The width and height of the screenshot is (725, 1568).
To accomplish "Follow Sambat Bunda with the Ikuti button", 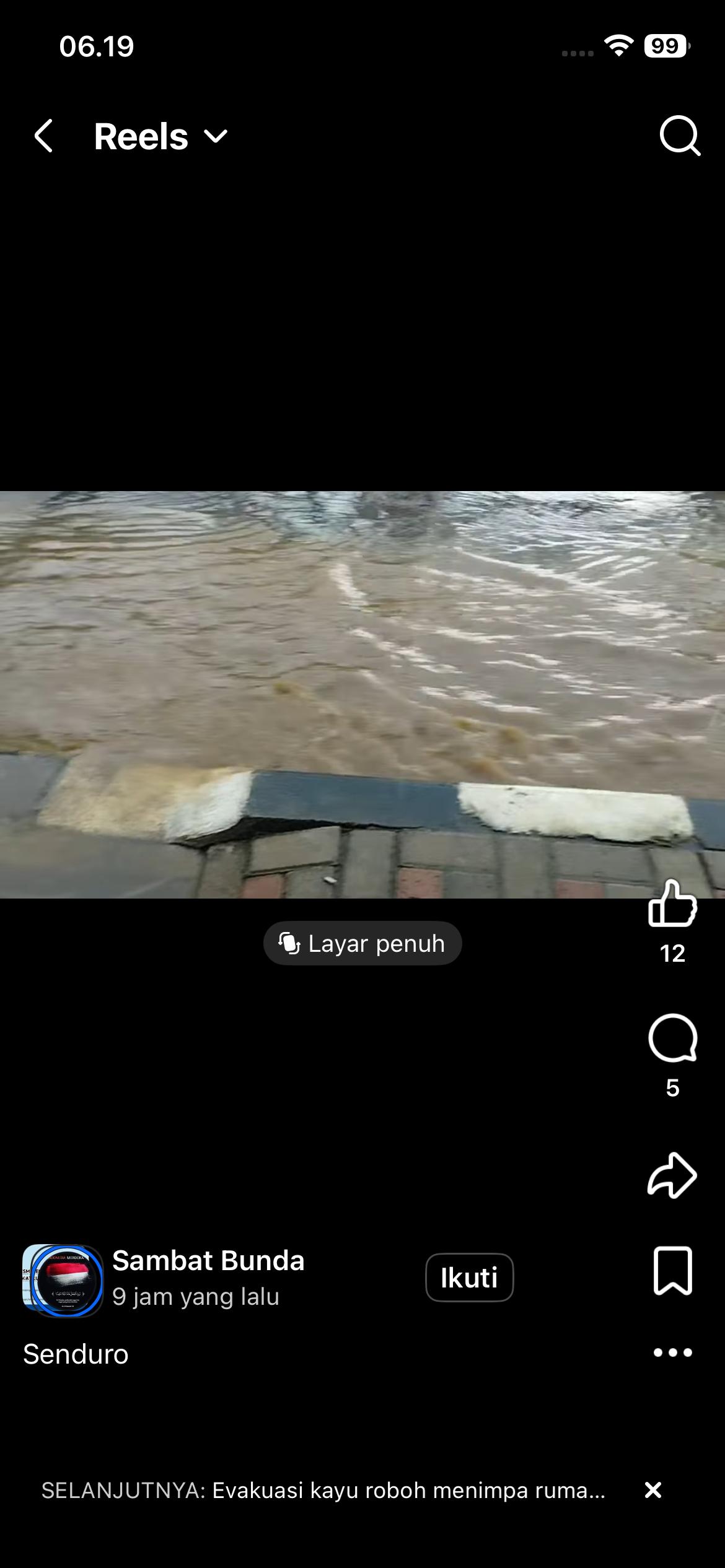I will (x=469, y=1278).
